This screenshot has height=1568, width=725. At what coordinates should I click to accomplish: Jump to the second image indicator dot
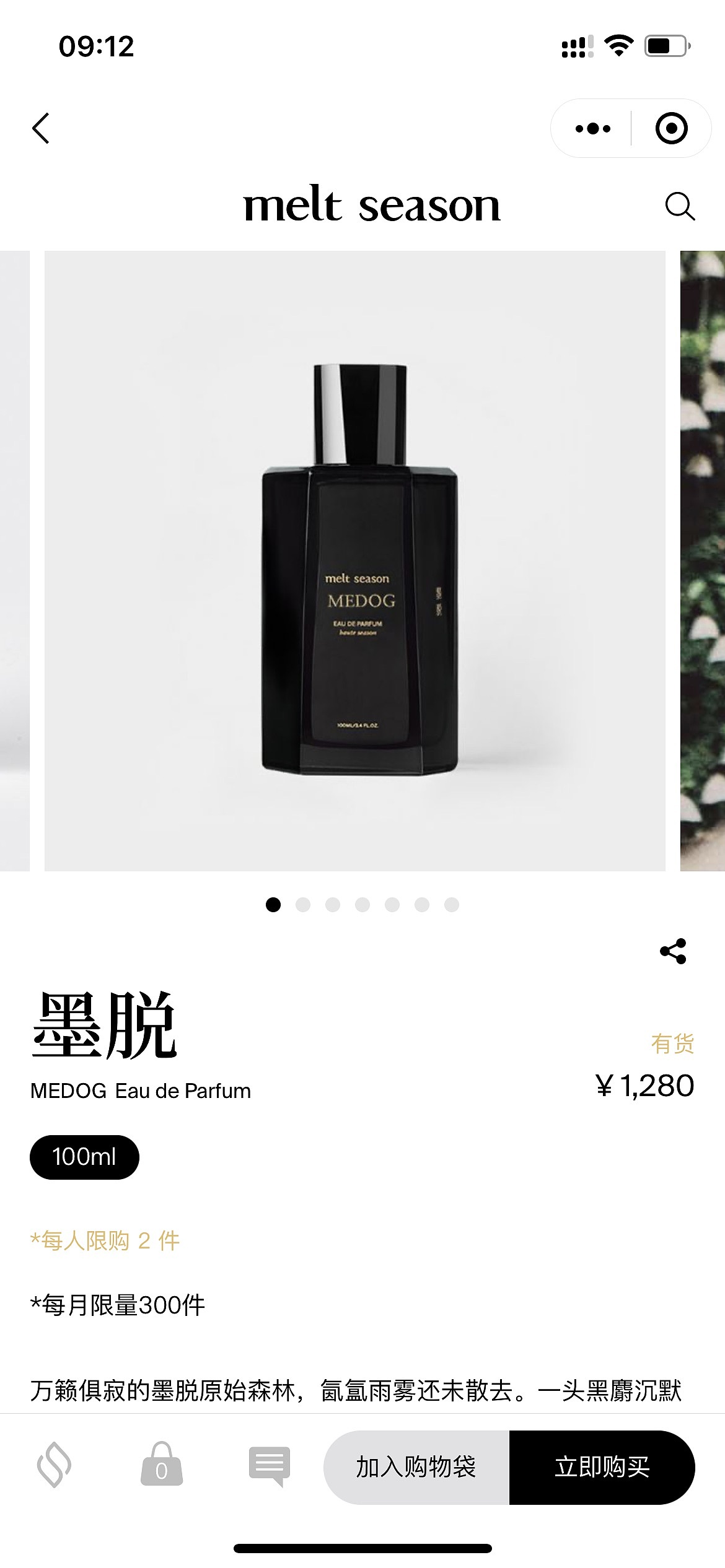coord(303,905)
